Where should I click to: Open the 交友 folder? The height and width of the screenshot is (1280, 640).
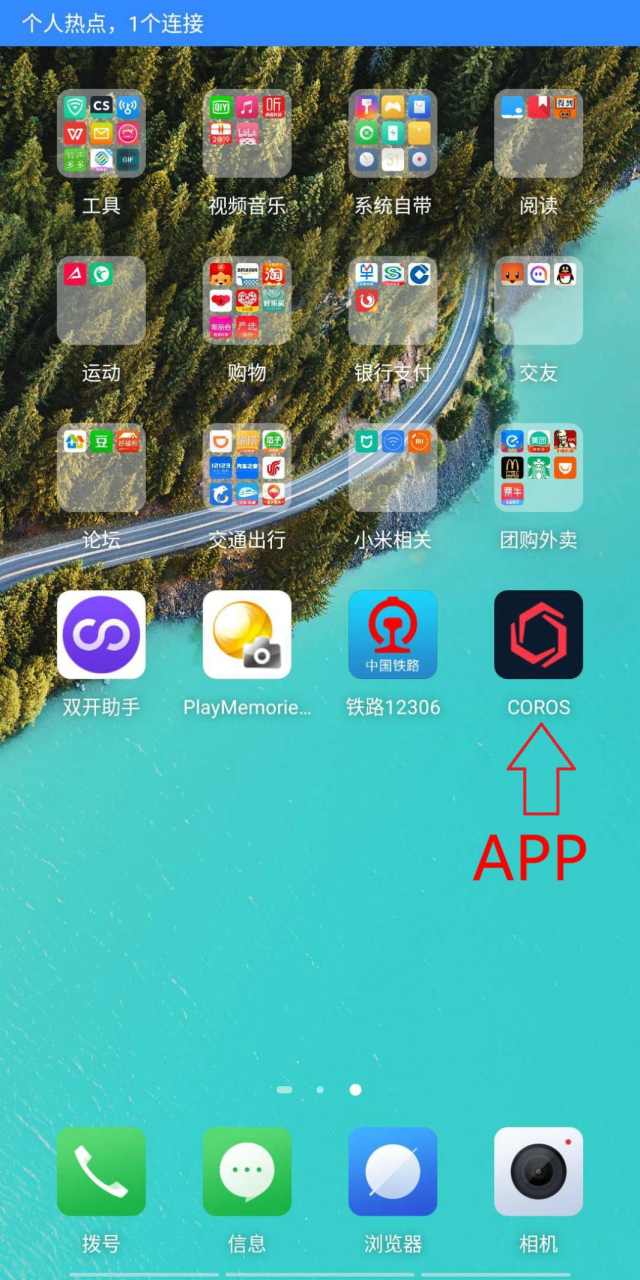click(x=539, y=301)
